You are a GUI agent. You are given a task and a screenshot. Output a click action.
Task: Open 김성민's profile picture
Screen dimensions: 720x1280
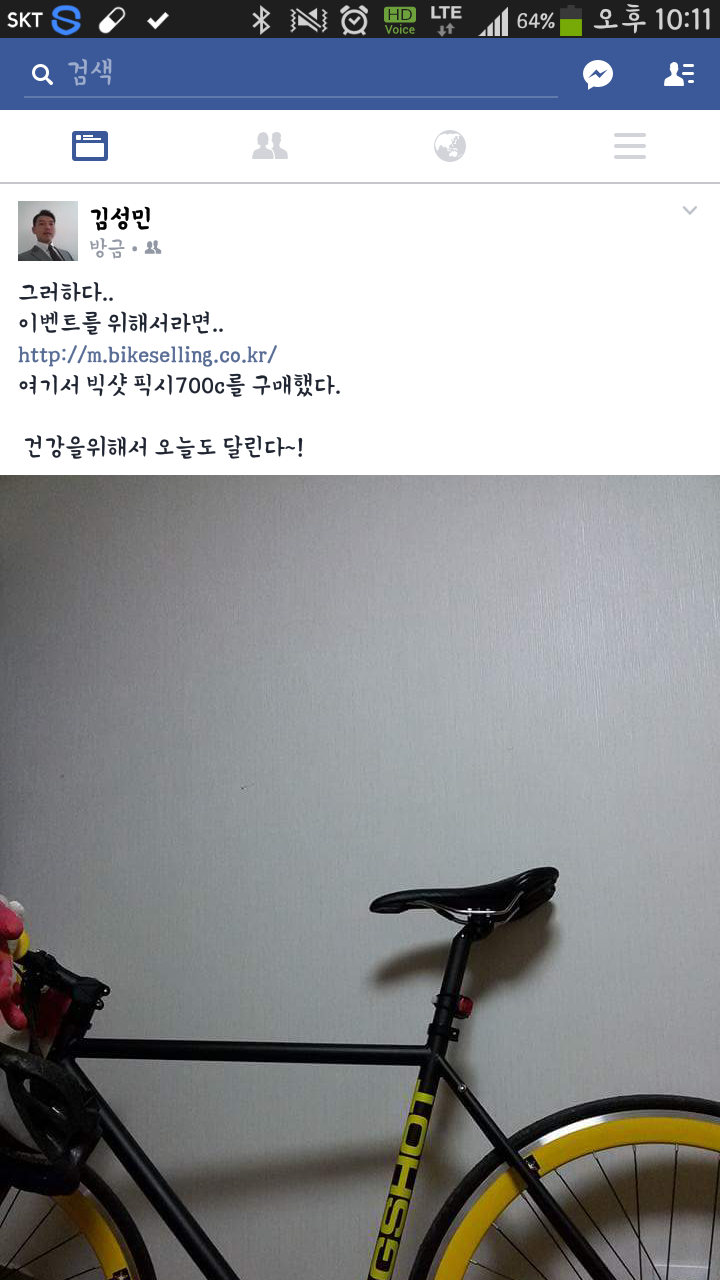pos(48,231)
